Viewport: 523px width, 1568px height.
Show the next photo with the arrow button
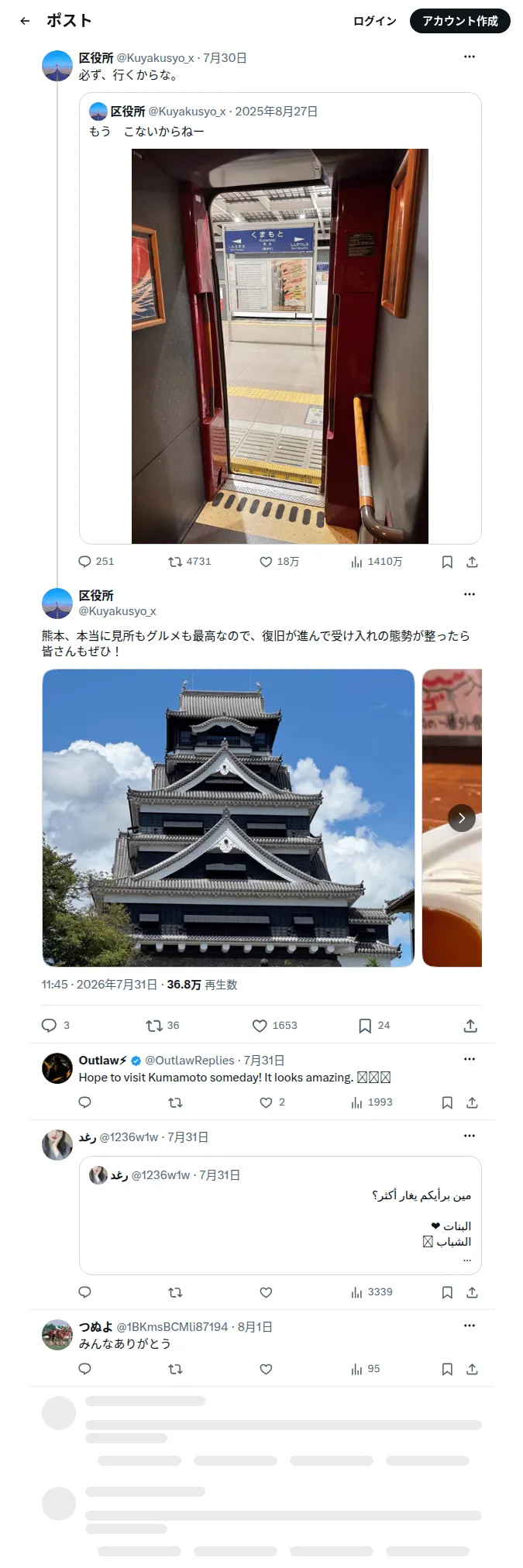[x=462, y=818]
